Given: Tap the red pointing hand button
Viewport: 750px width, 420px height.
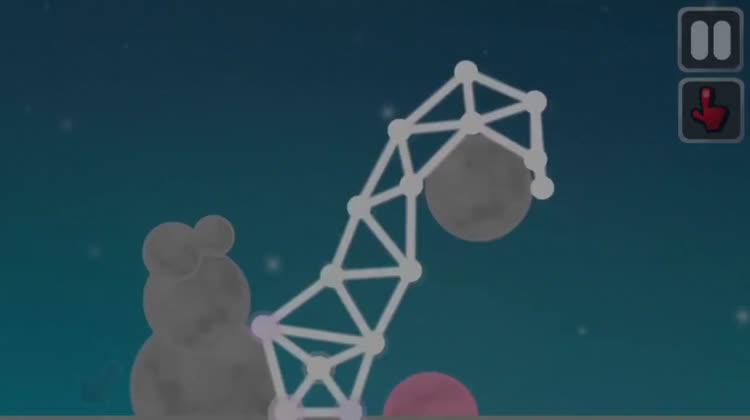Looking at the screenshot, I should [x=711, y=110].
